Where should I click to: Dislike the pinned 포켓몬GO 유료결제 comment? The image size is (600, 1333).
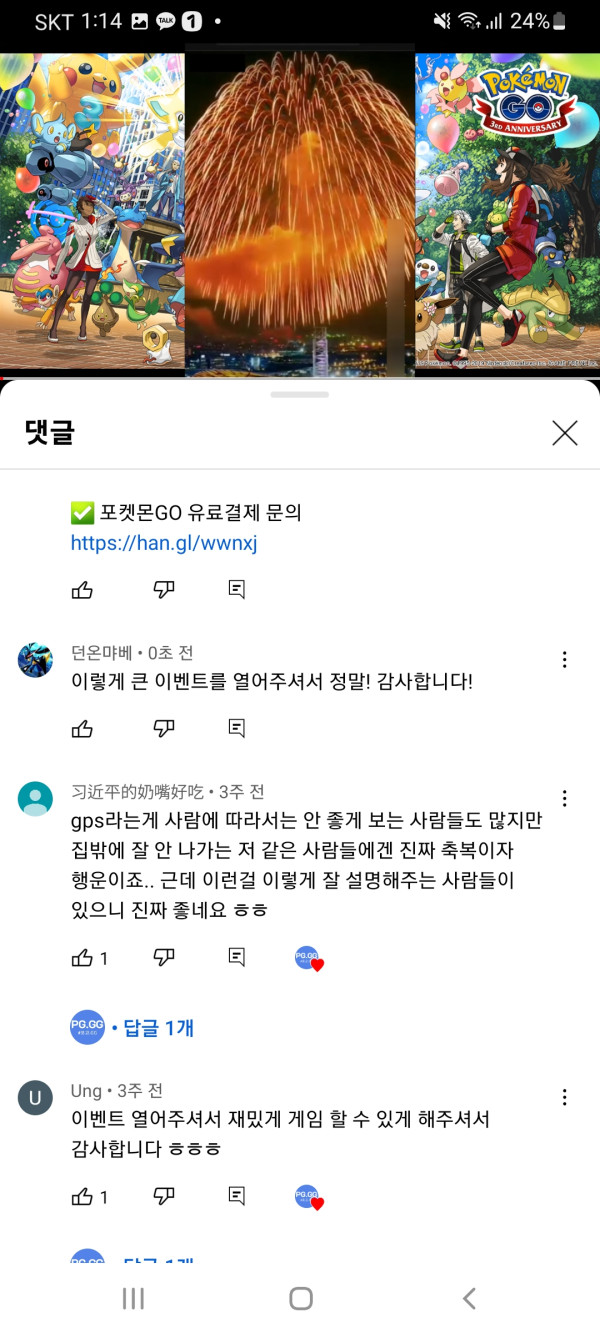[164, 590]
